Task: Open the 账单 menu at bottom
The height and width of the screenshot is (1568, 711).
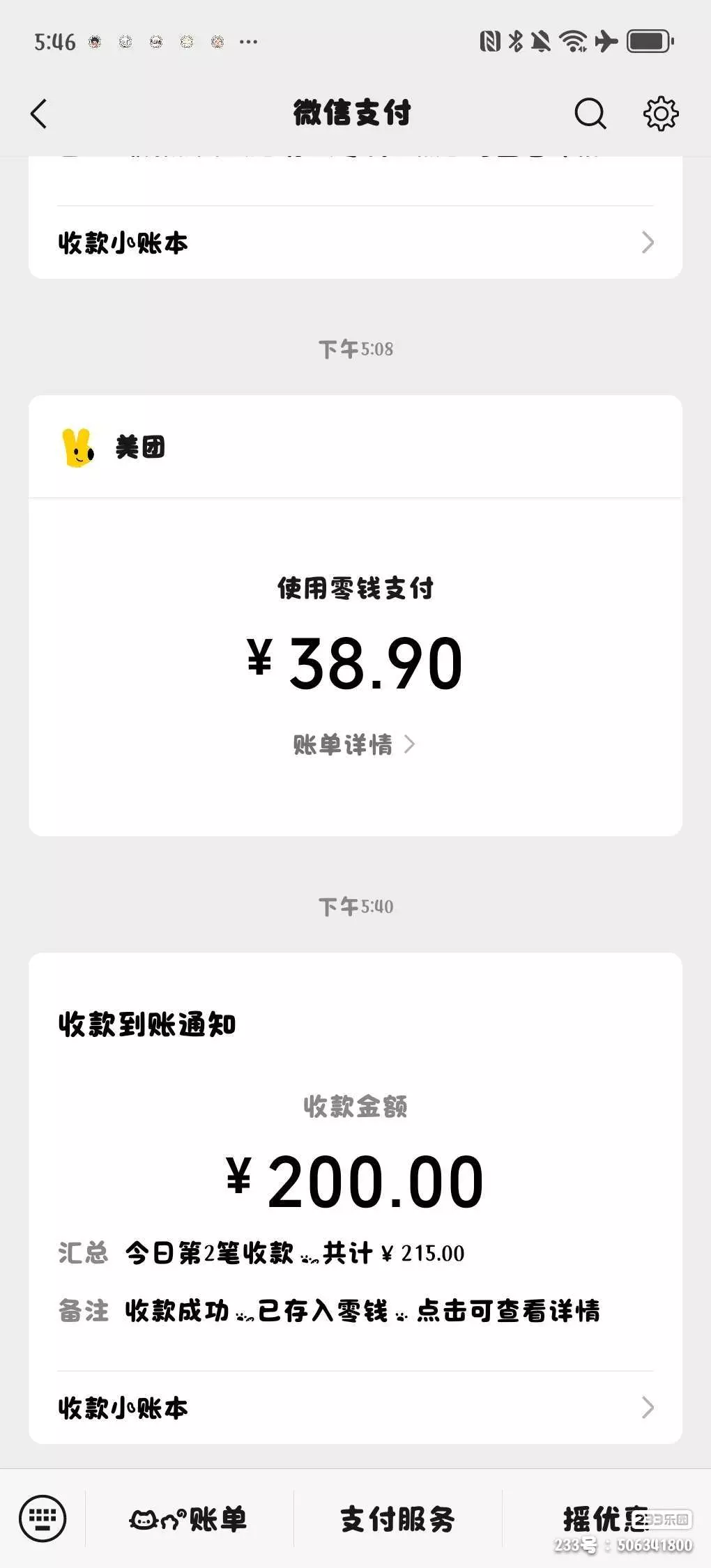Action: pos(189,1519)
